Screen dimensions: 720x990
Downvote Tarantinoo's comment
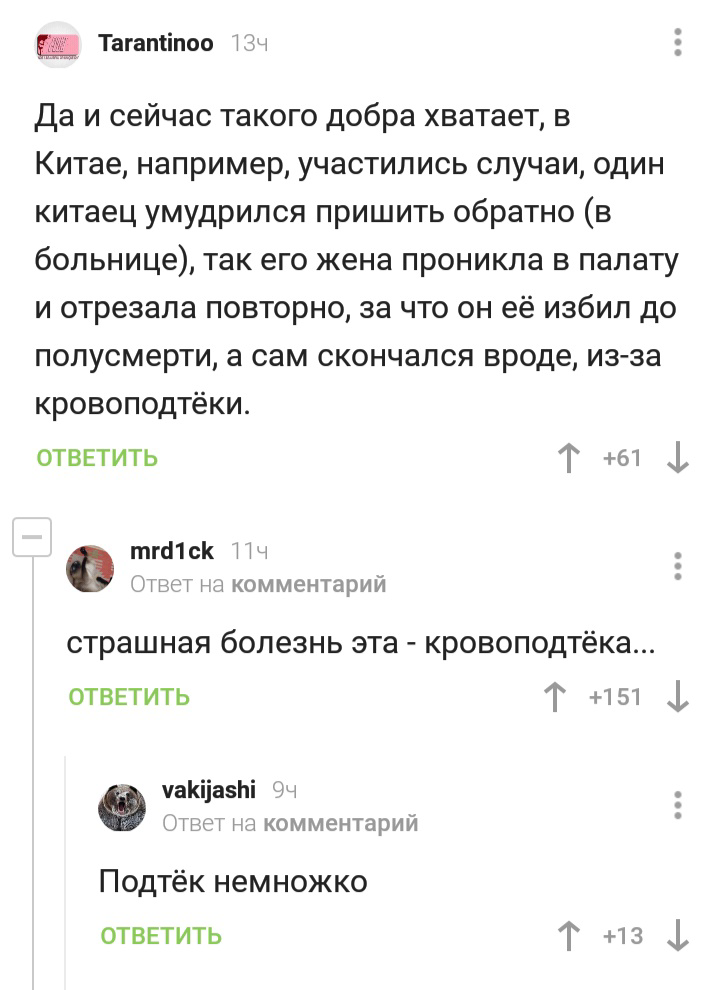677,458
